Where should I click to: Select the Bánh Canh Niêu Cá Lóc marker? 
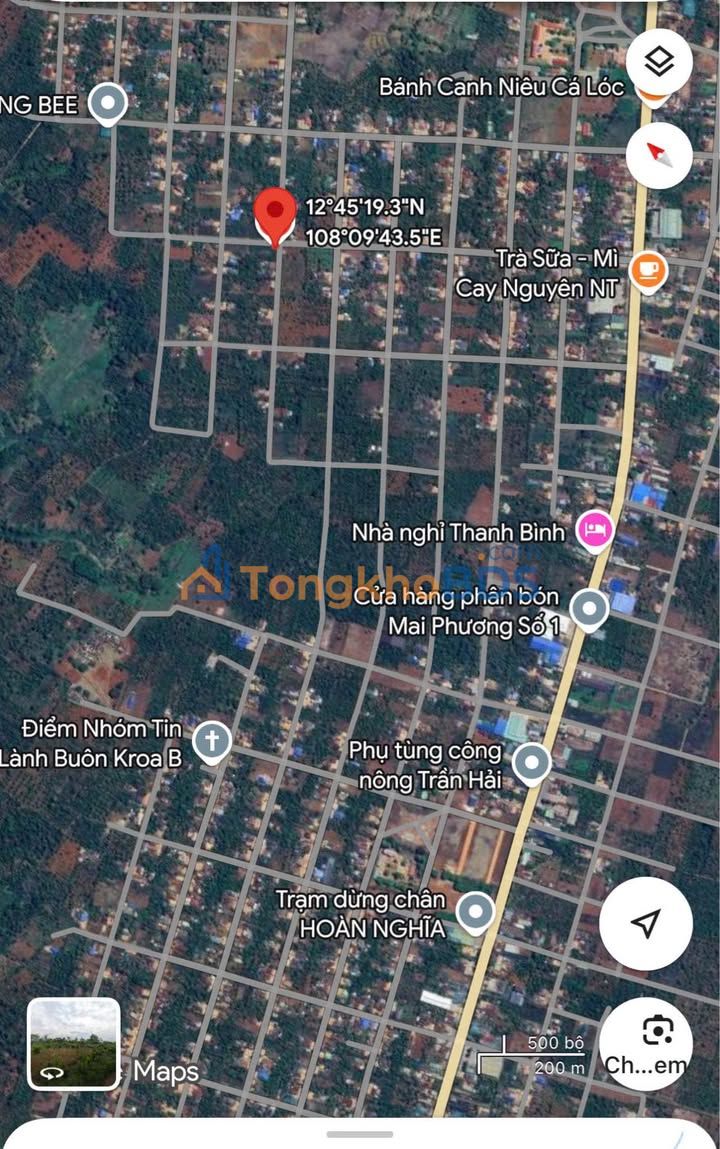[x=651, y=95]
